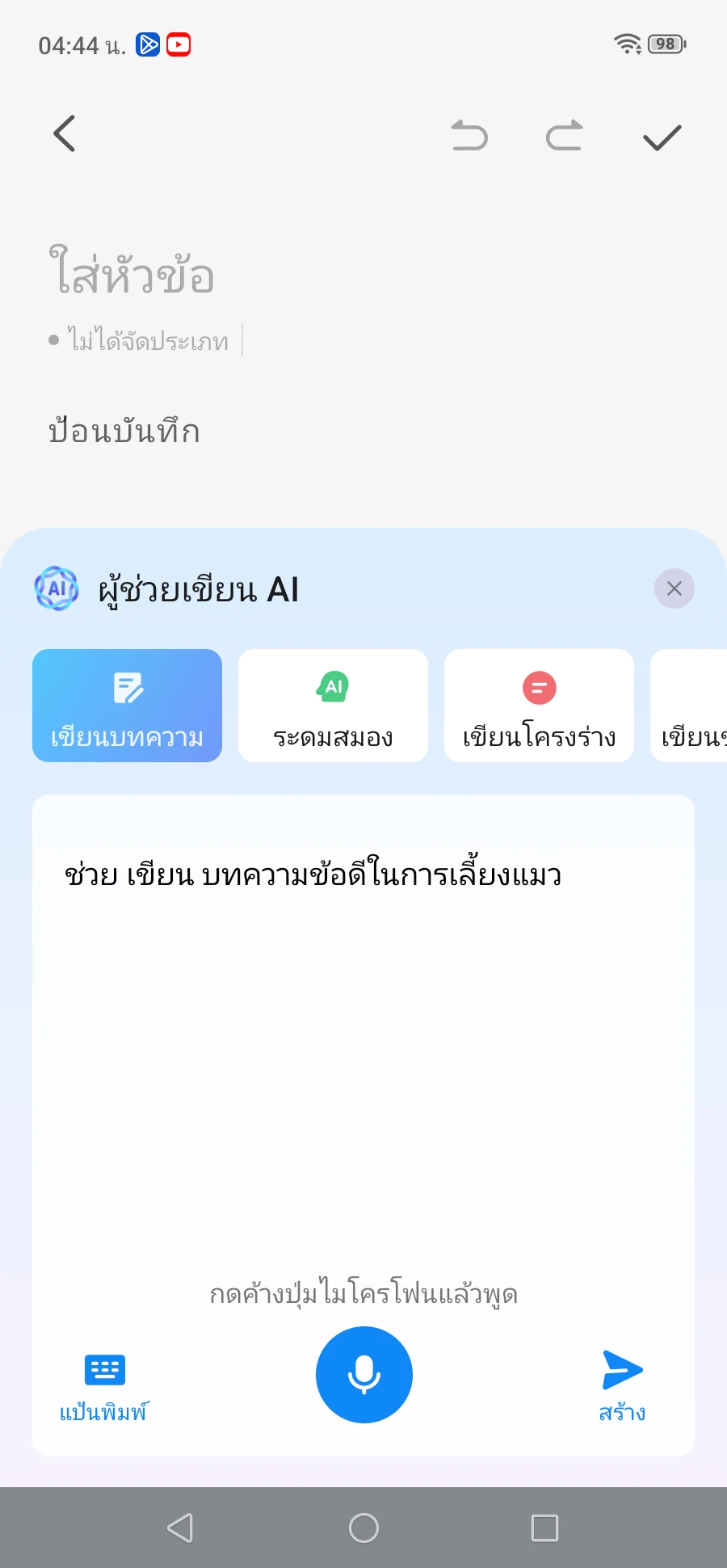The image size is (727, 1568).
Task: Redo the last edit
Action: point(565,136)
